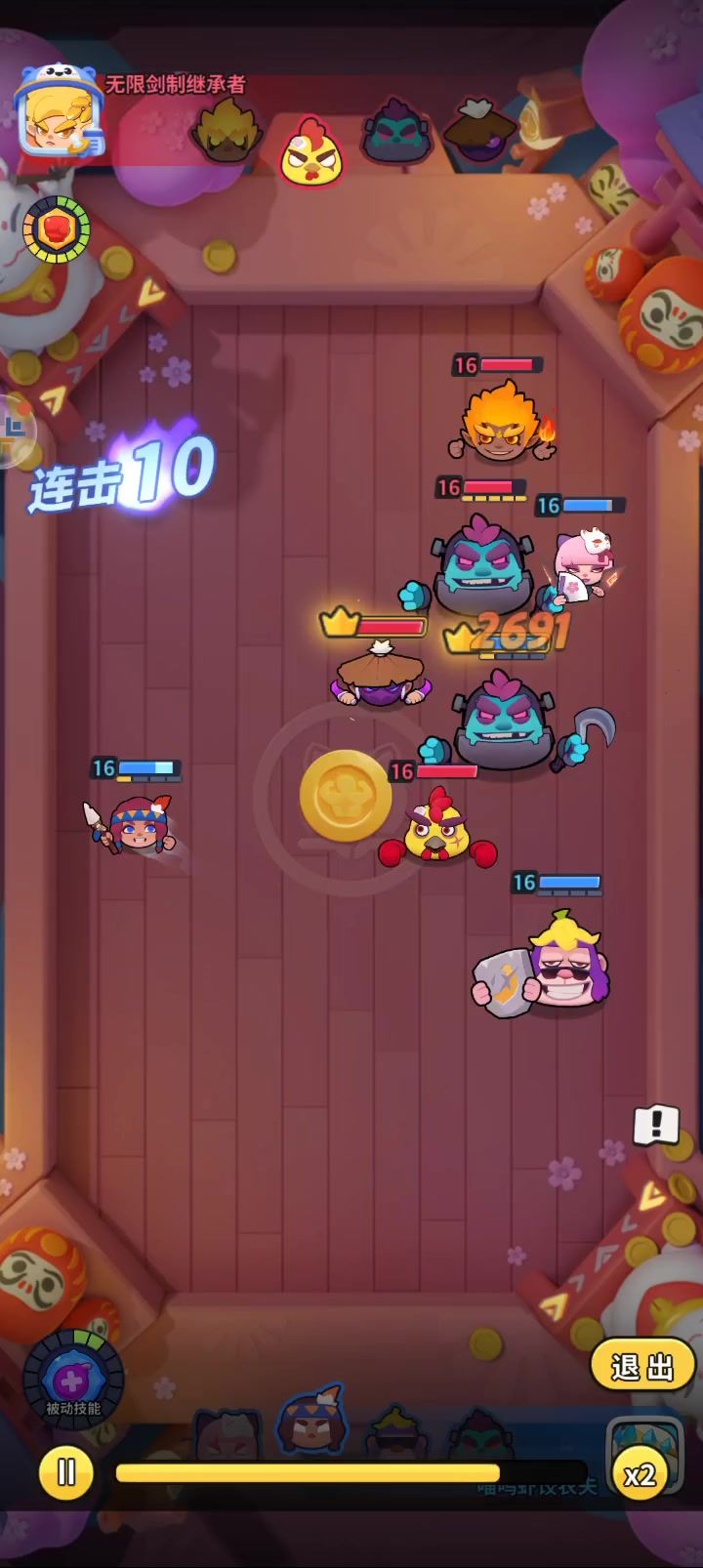703x1568 pixels.
Task: Tap the red fist badge icon
Action: point(58,229)
